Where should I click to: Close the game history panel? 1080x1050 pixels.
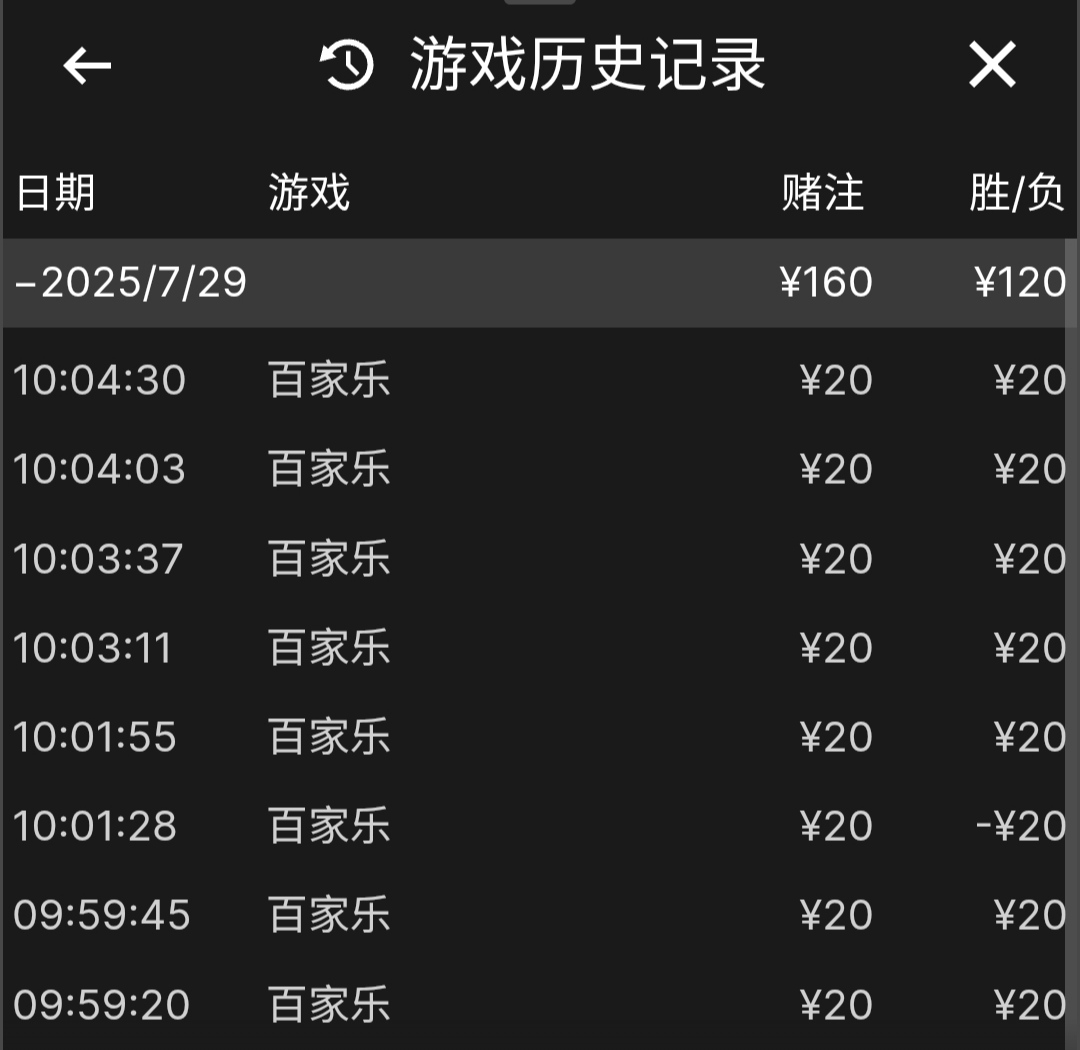tap(991, 66)
